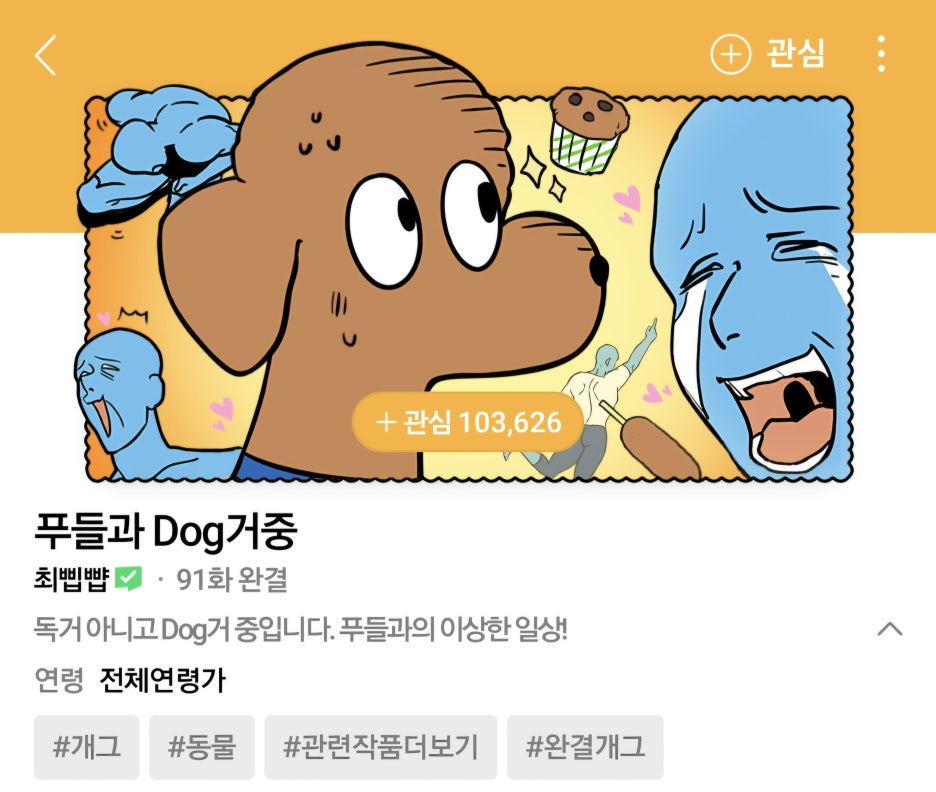Image resolution: width=936 pixels, height=792 pixels.
Task: Collapse the description with the chevron
Action: (889, 629)
